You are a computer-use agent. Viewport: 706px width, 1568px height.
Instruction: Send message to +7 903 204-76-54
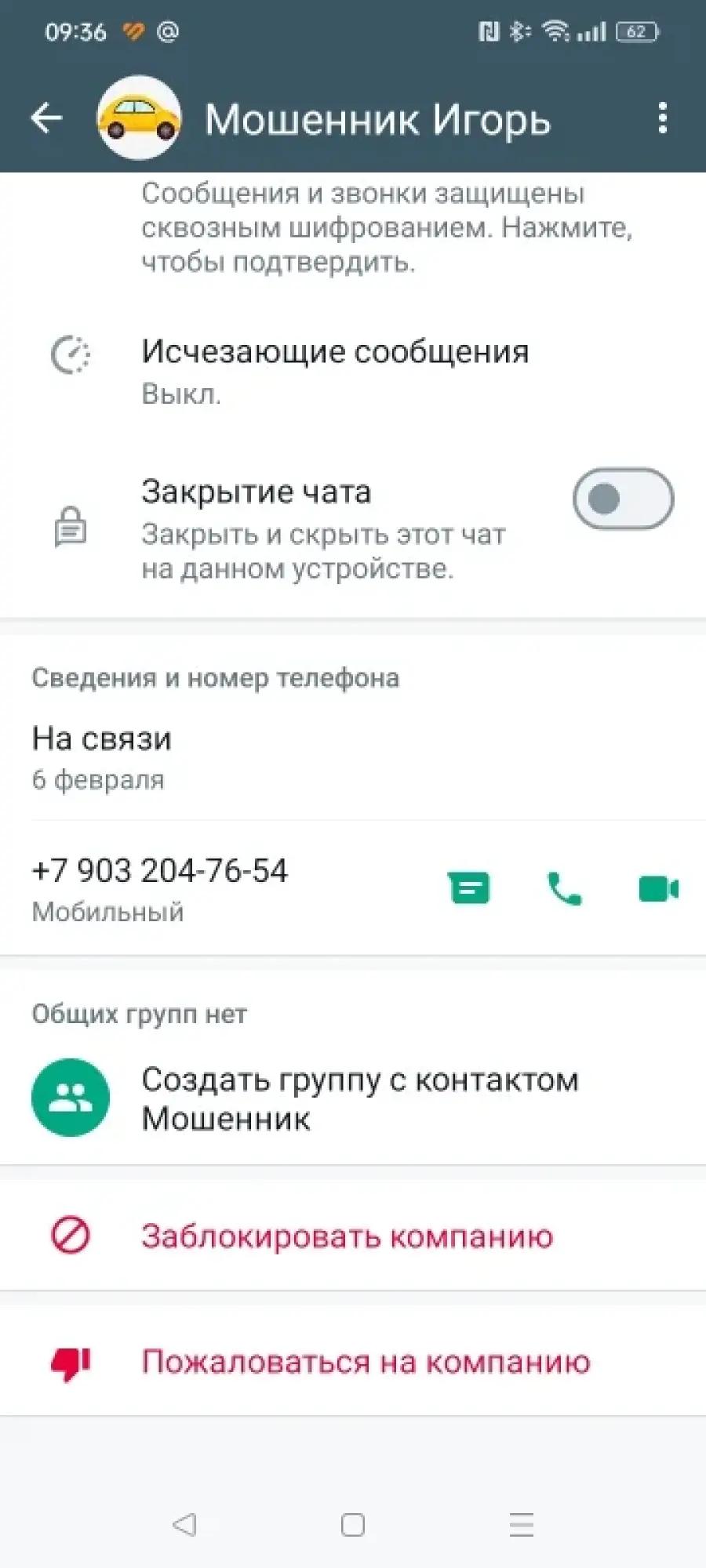(x=468, y=888)
